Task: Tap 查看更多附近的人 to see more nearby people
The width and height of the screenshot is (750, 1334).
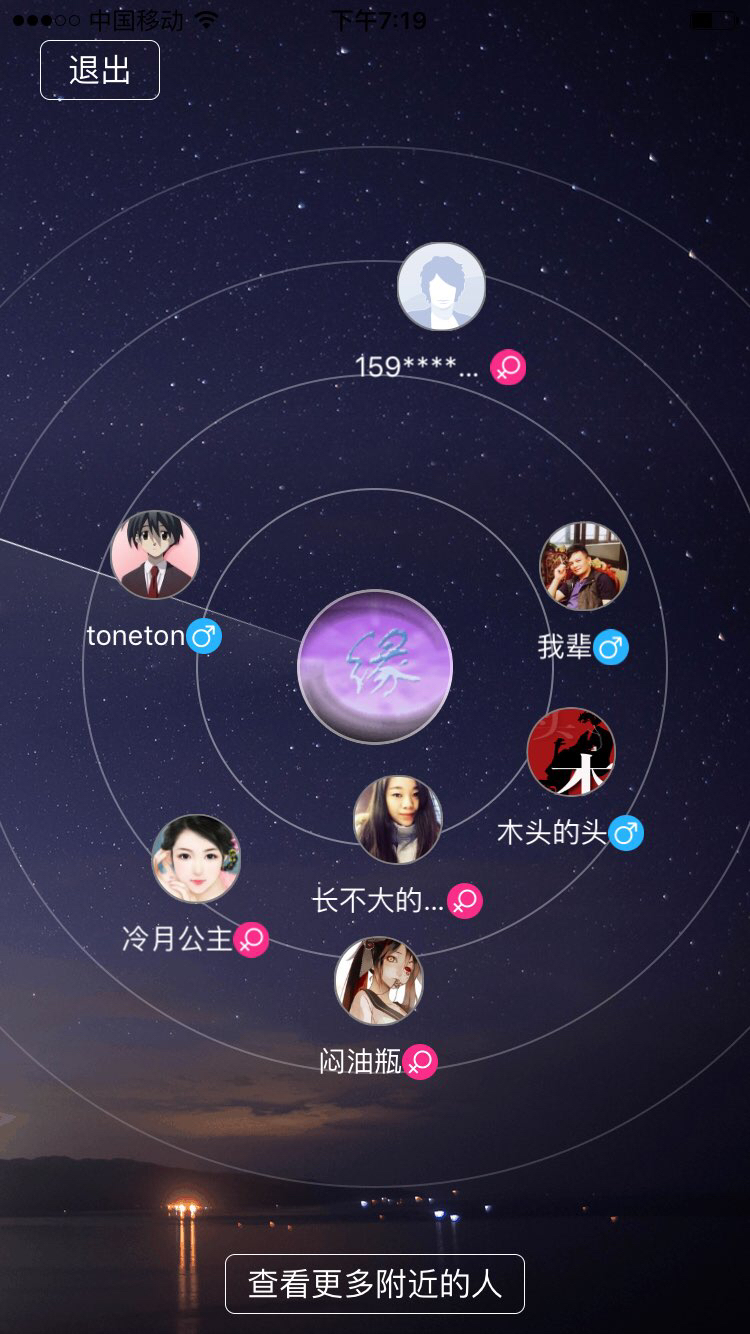Action: click(375, 1283)
